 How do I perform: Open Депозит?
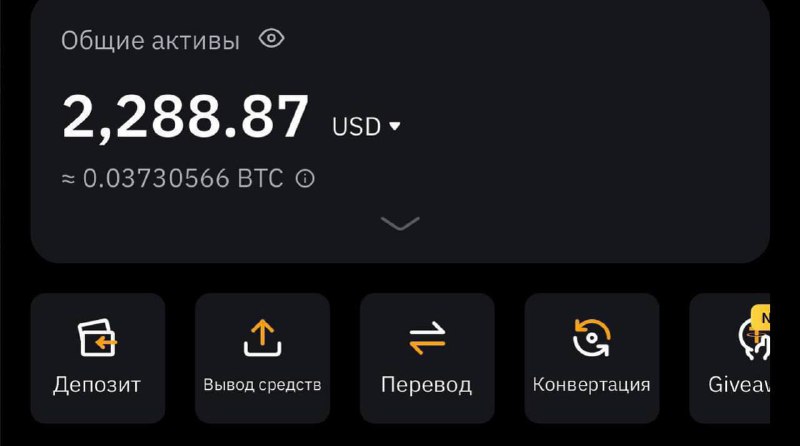pyautogui.click(x=97, y=358)
